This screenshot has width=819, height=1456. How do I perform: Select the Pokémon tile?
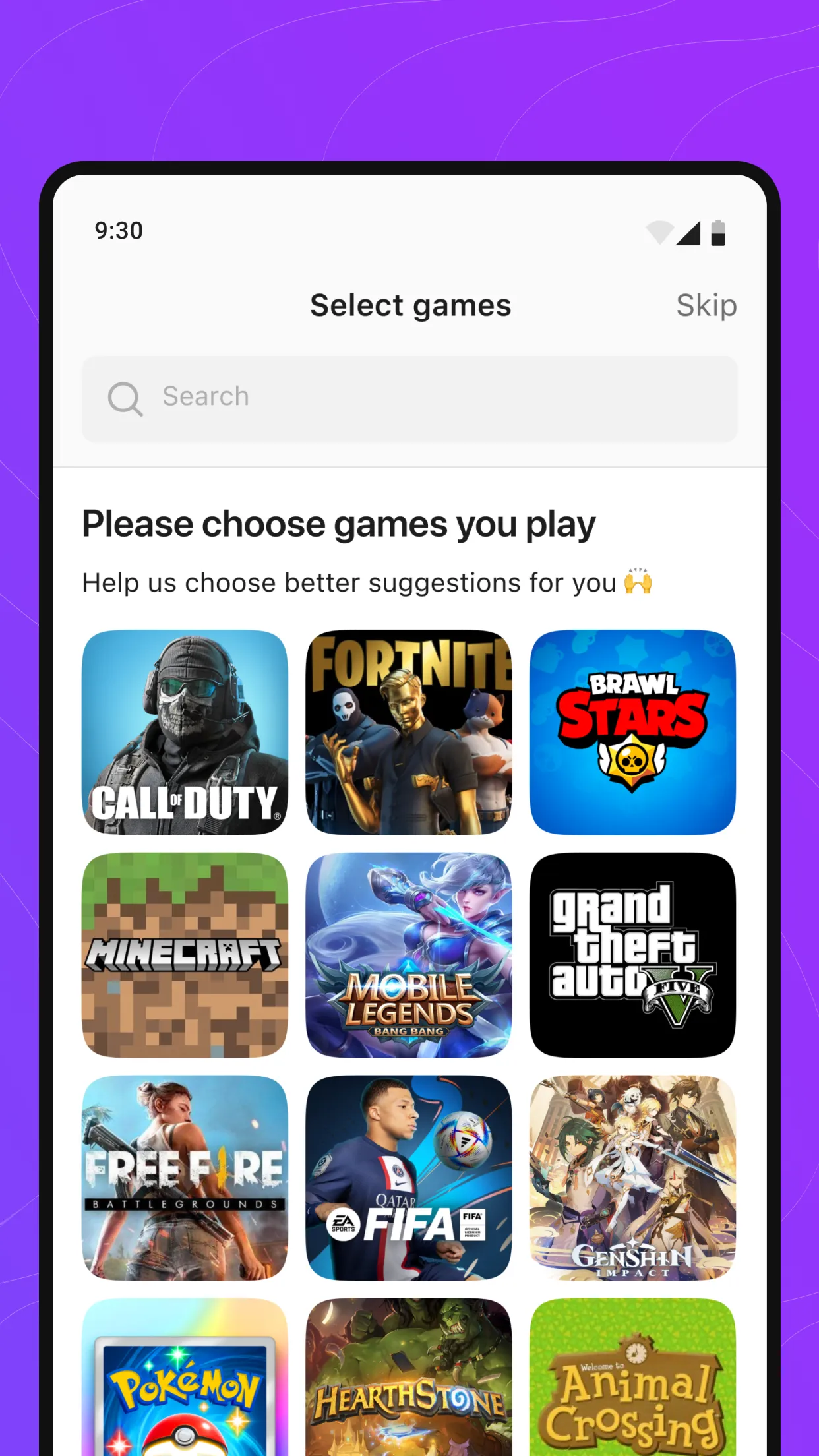[x=185, y=1378]
